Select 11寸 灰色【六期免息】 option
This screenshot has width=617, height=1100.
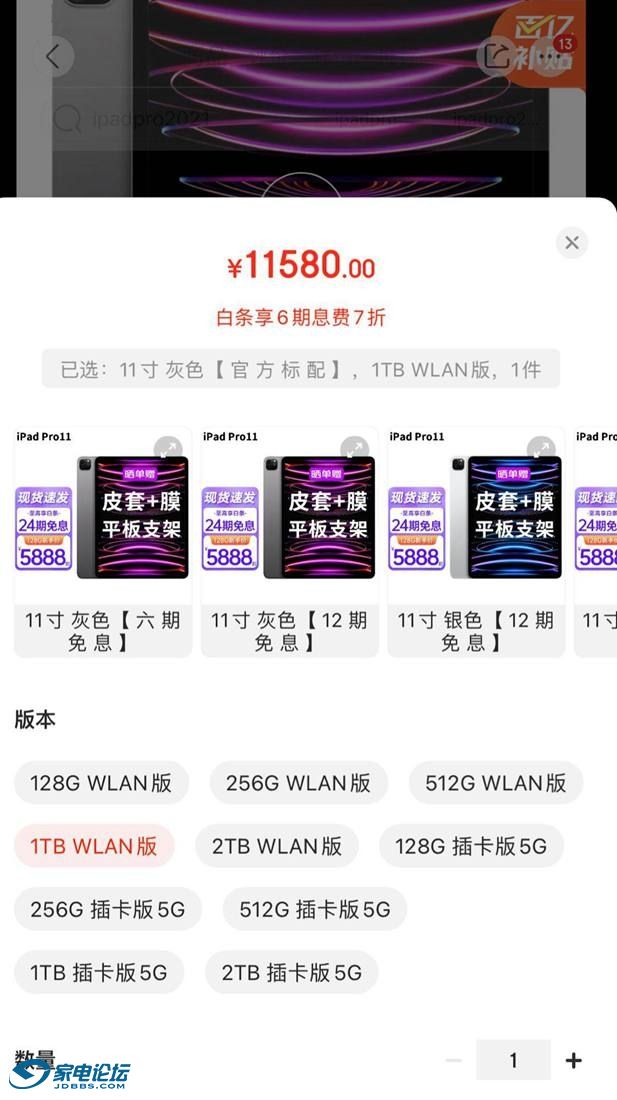(103, 542)
